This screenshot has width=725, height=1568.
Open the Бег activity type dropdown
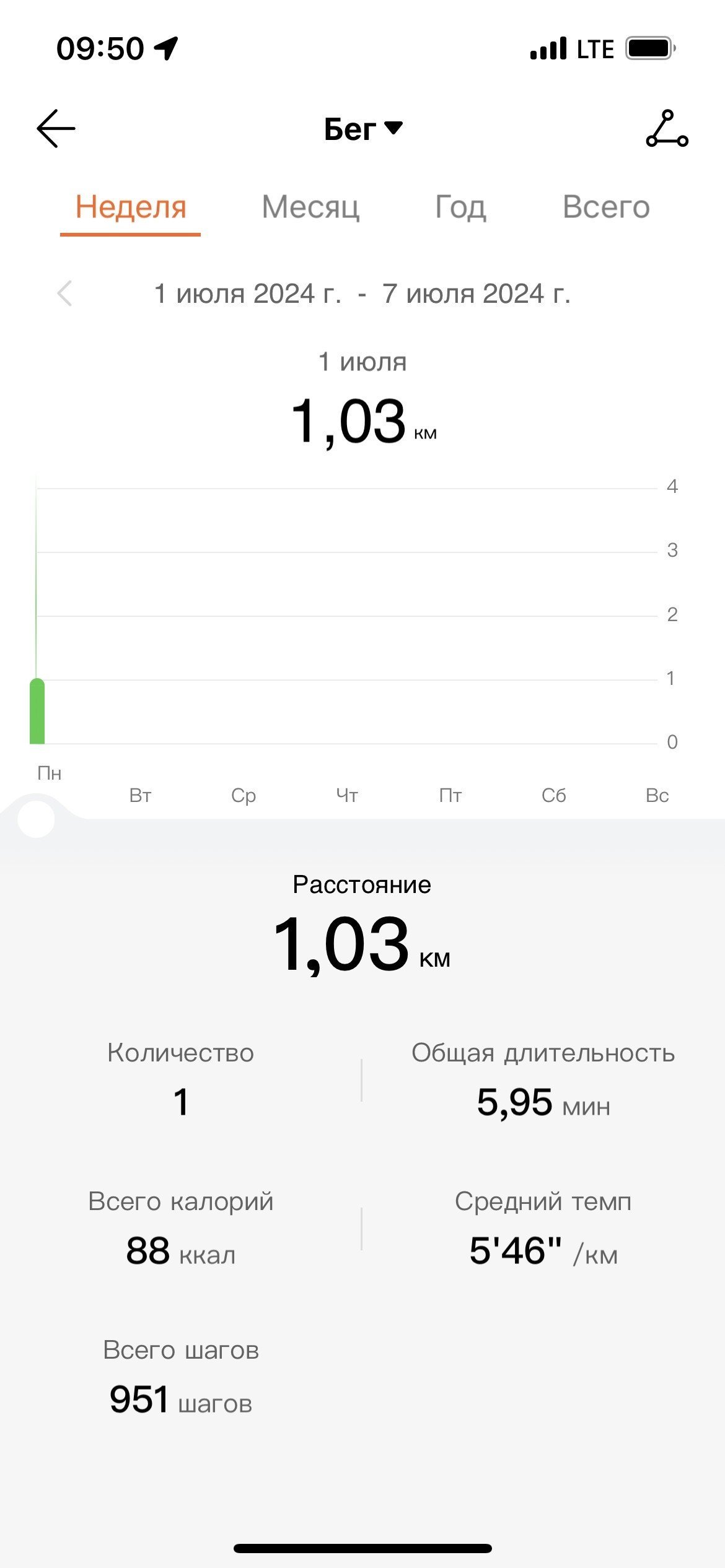363,129
